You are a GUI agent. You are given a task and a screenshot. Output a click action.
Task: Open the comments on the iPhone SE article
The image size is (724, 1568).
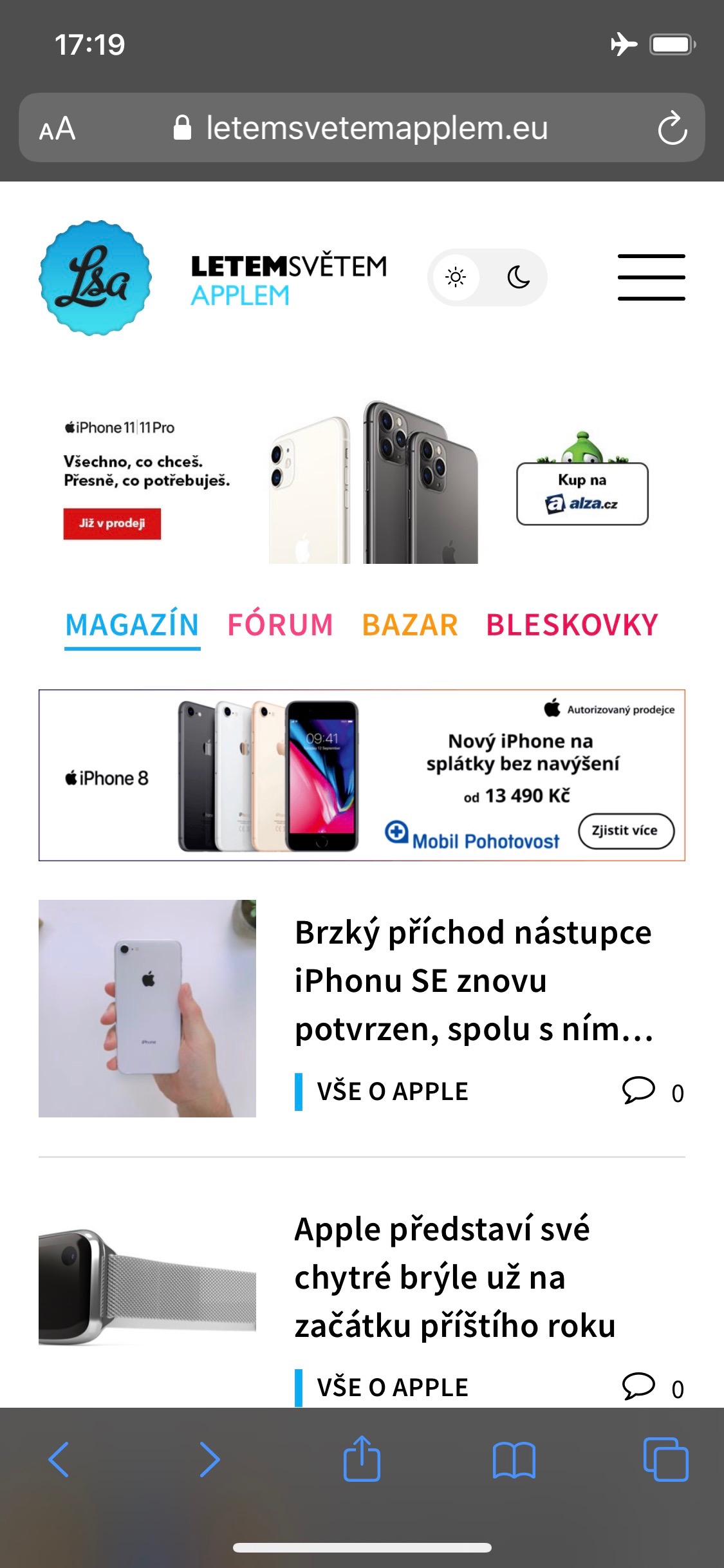651,1092
